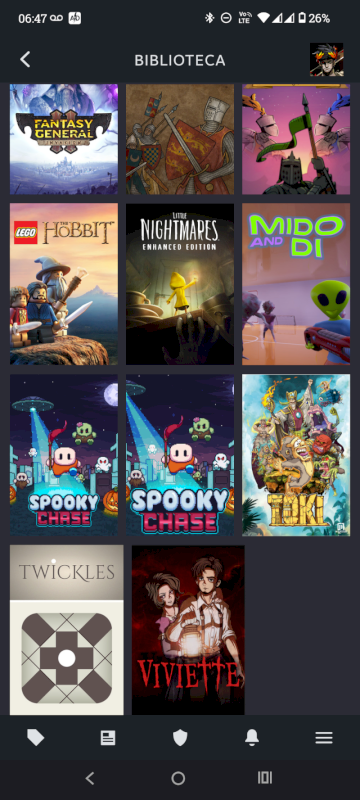Image resolution: width=360 pixels, height=800 pixels.
Task: Open the notifications bell tab
Action: click(x=252, y=737)
